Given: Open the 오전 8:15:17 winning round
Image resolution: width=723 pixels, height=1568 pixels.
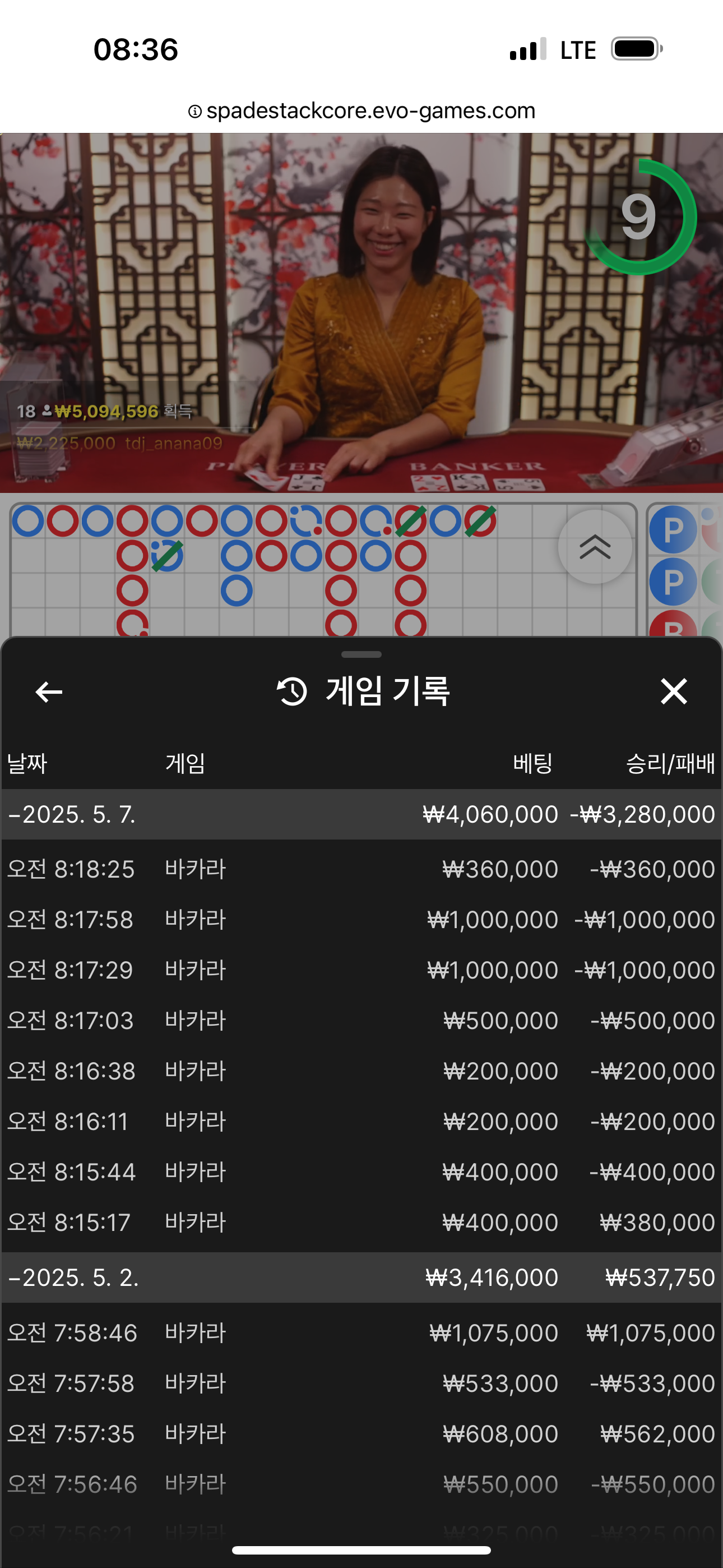Looking at the screenshot, I should (x=361, y=1222).
